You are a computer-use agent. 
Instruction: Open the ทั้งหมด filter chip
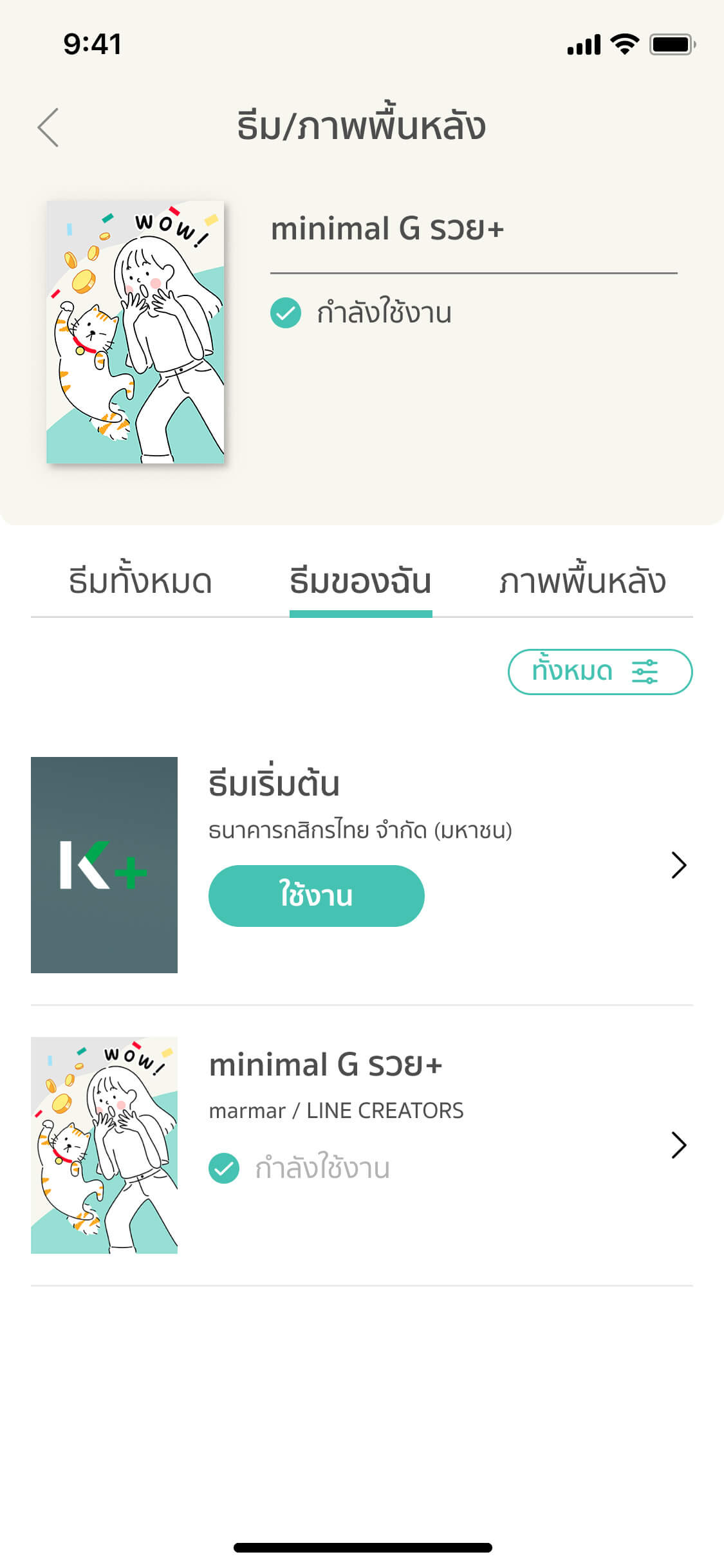(600, 671)
